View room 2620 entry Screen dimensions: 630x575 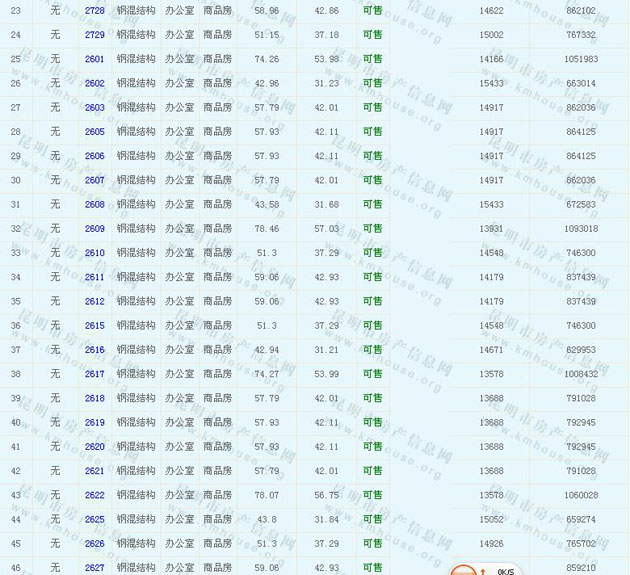[x=95, y=447]
